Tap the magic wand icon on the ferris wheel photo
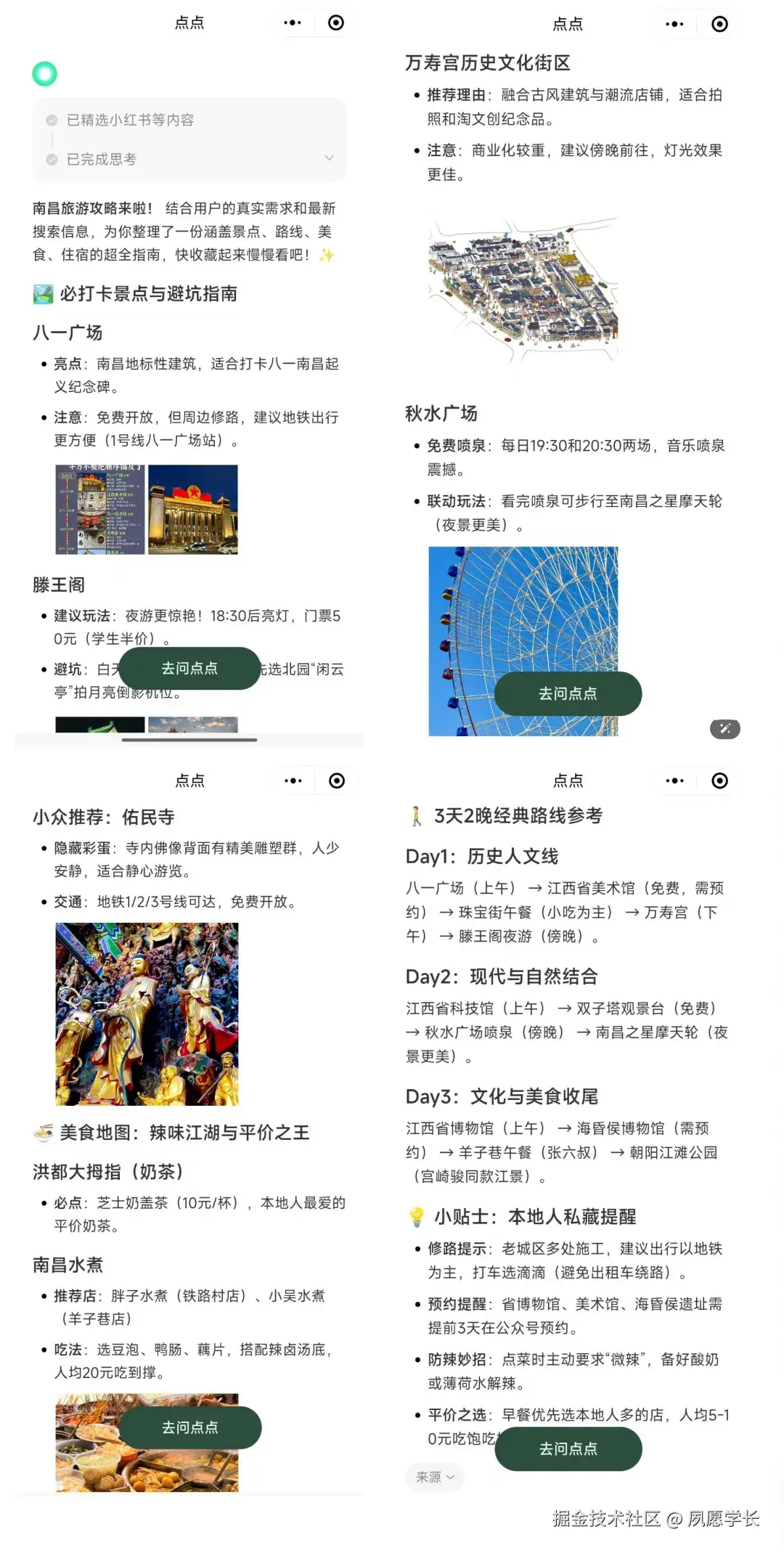This screenshot has height=1553, width=784. tap(724, 729)
